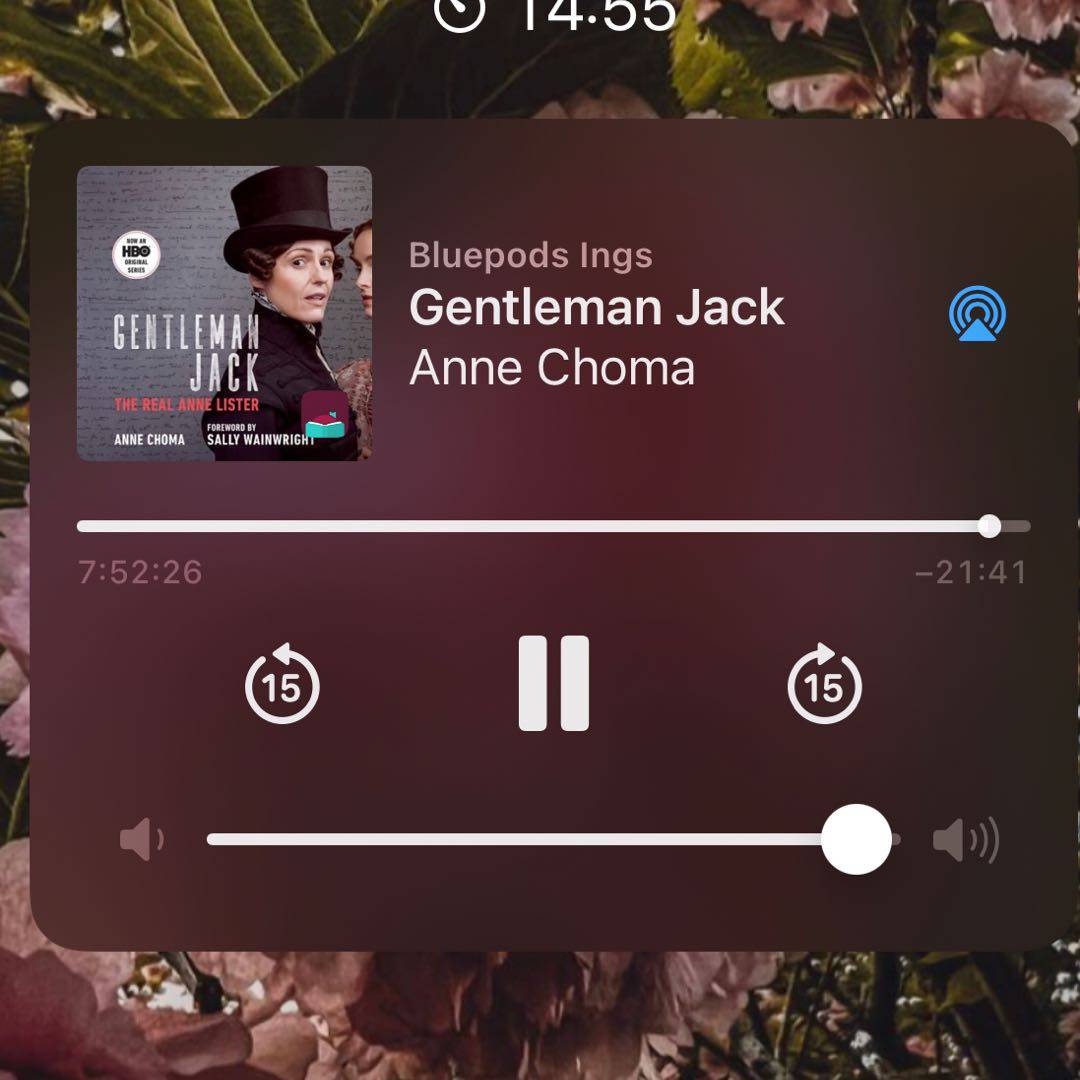Rewind 15 seconds
Screen dimensions: 1080x1080
(x=282, y=685)
